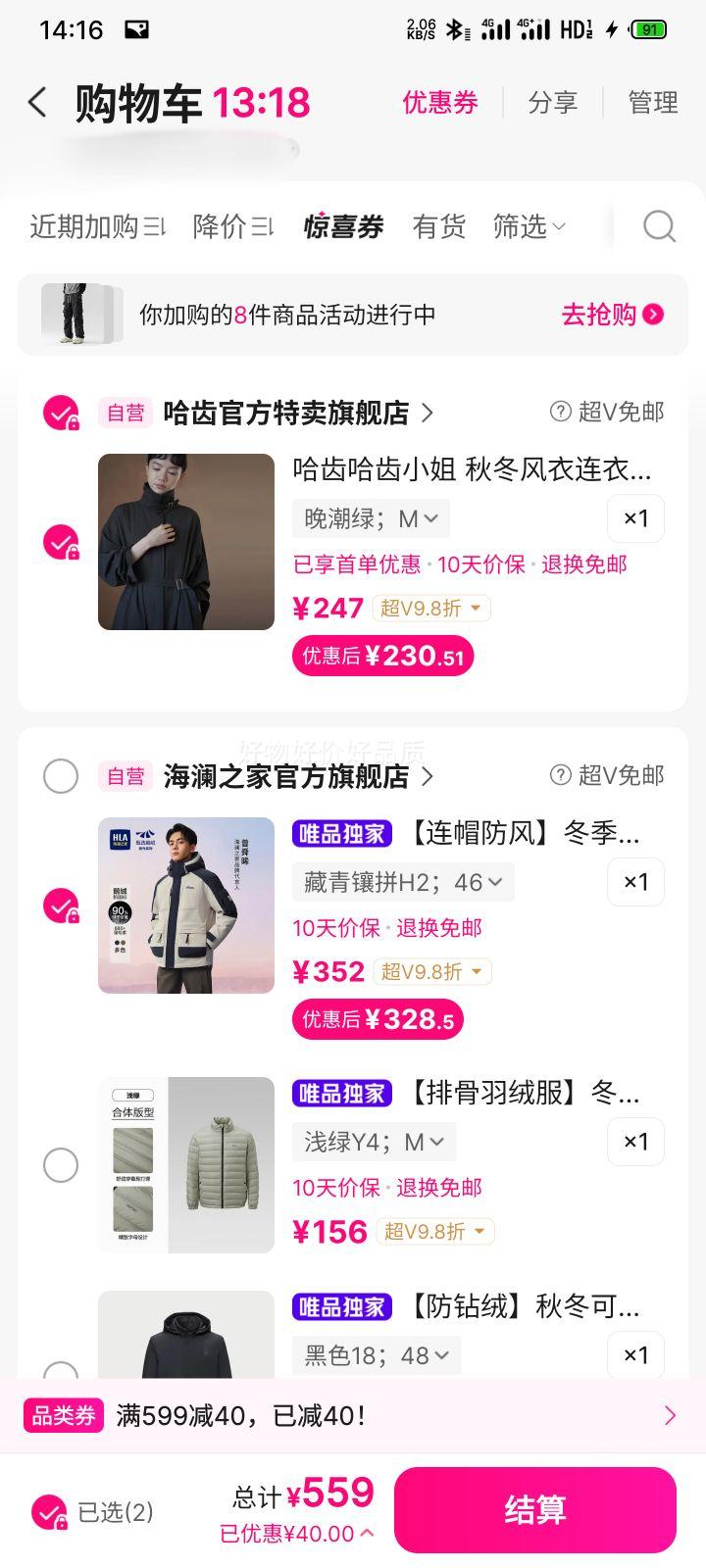706x1568 pixels.
Task: Change size via 晚潮绿; M dropdown
Action: 371,518
